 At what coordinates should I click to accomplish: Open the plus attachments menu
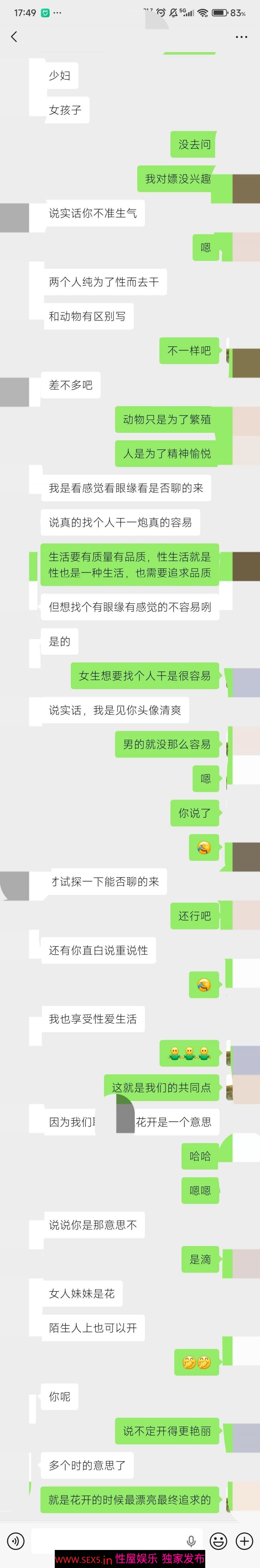[x=244, y=1541]
